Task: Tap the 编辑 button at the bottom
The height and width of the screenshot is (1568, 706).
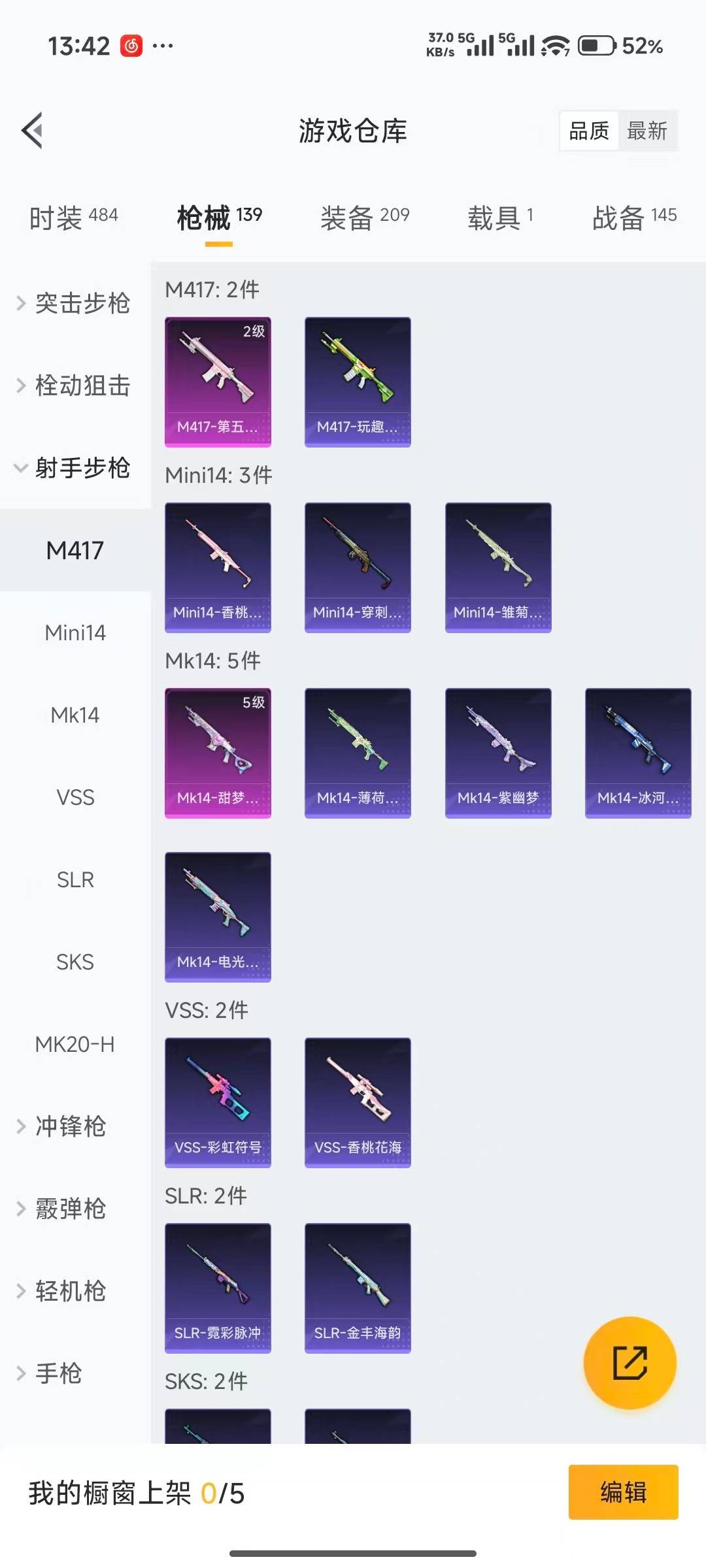Action: click(622, 1492)
